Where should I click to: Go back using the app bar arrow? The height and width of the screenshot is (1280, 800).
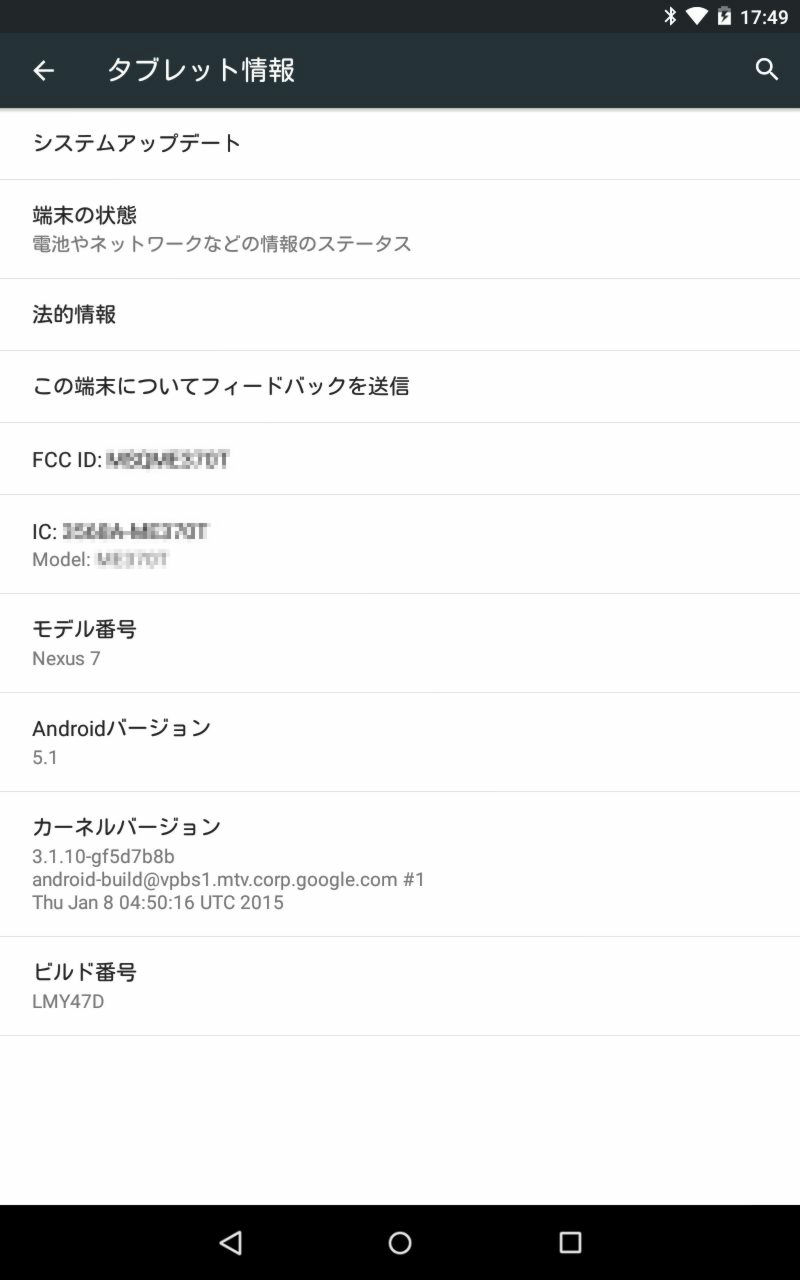click(43, 70)
